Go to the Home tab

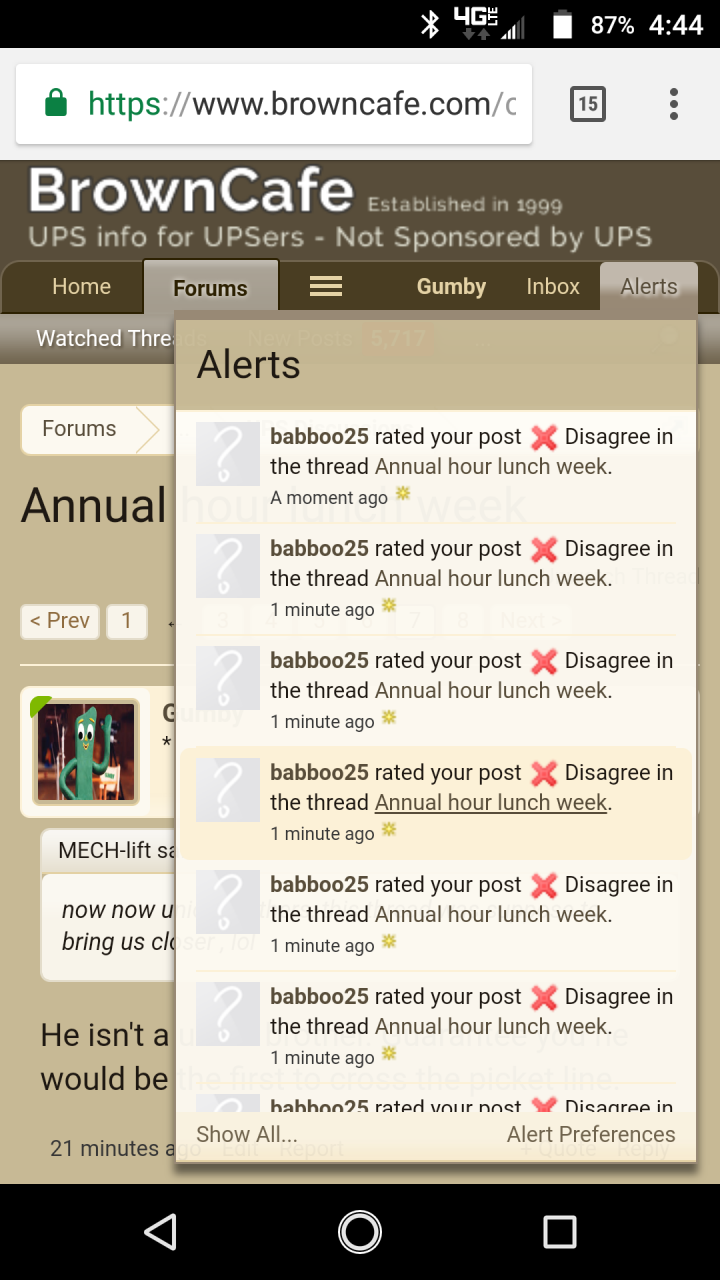tap(81, 287)
